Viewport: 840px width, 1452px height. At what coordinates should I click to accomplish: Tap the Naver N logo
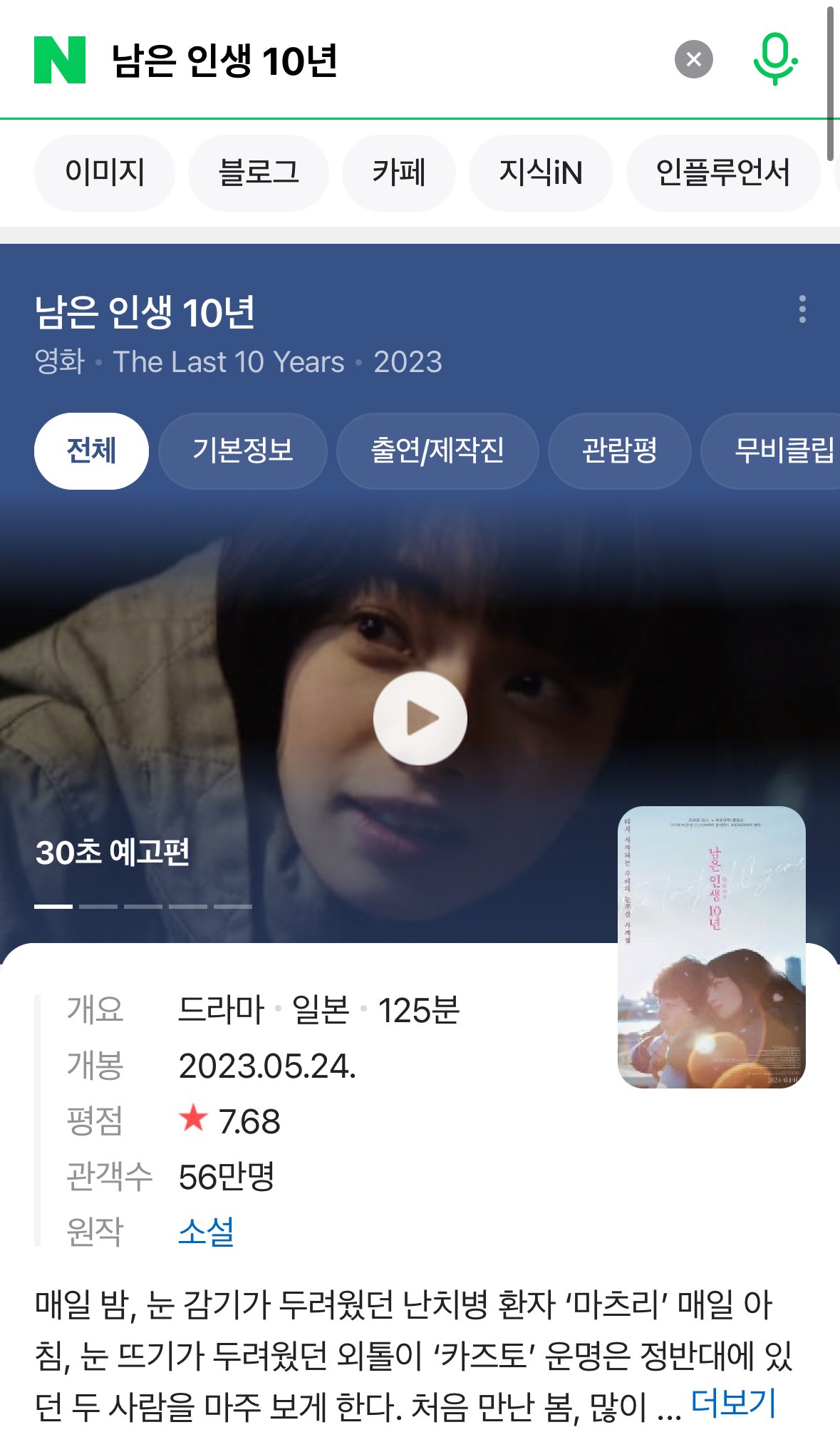(60, 60)
